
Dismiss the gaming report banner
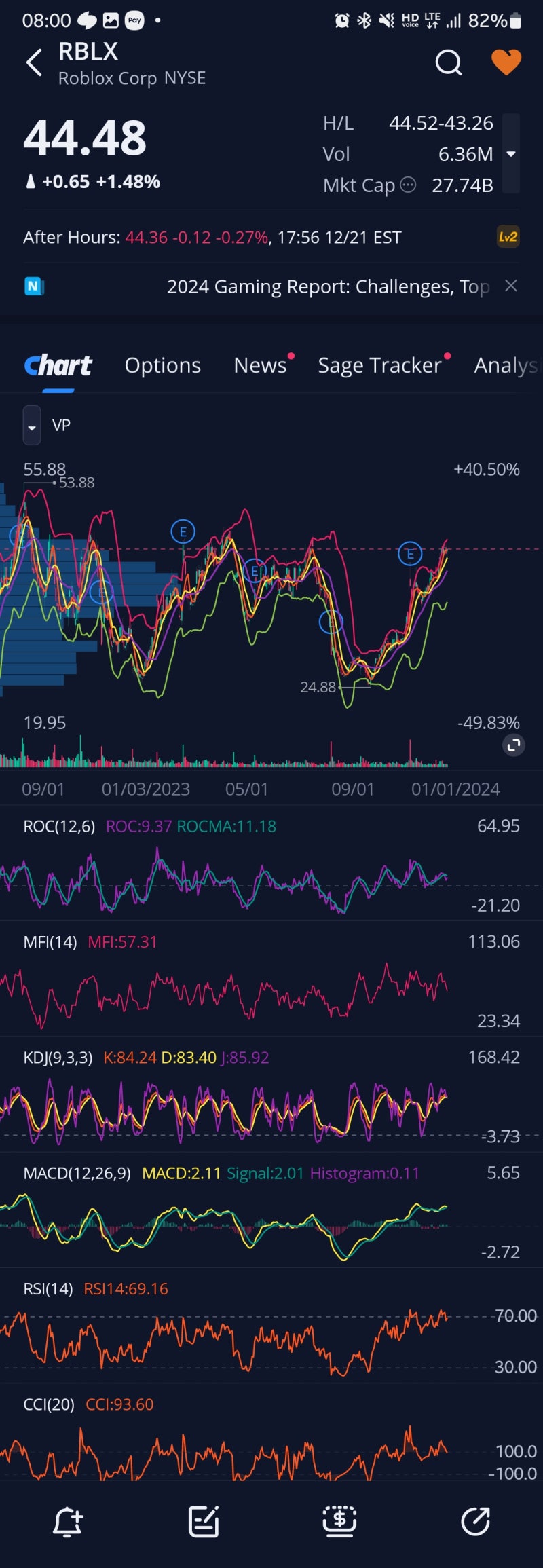(x=511, y=286)
